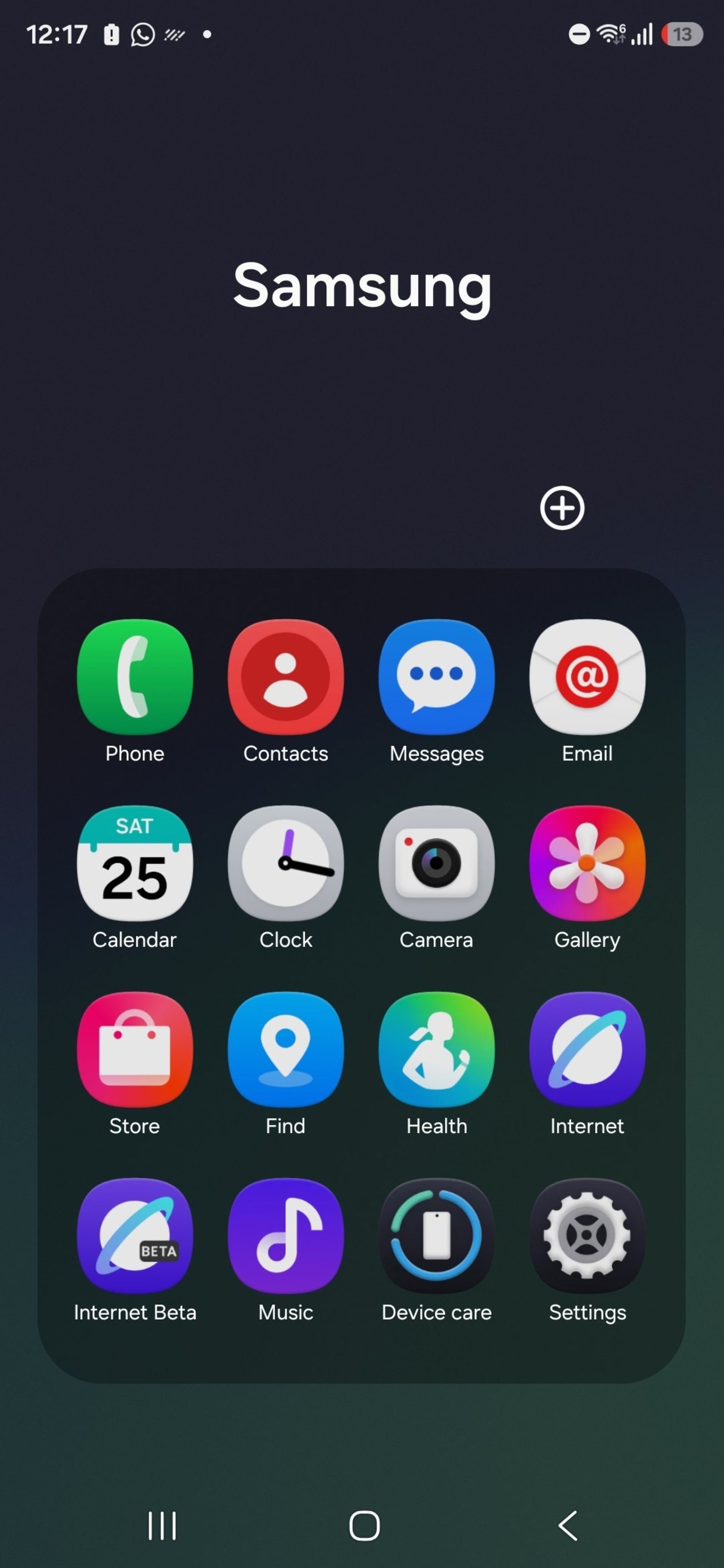Add apps to the Samsung folder

pyautogui.click(x=561, y=508)
